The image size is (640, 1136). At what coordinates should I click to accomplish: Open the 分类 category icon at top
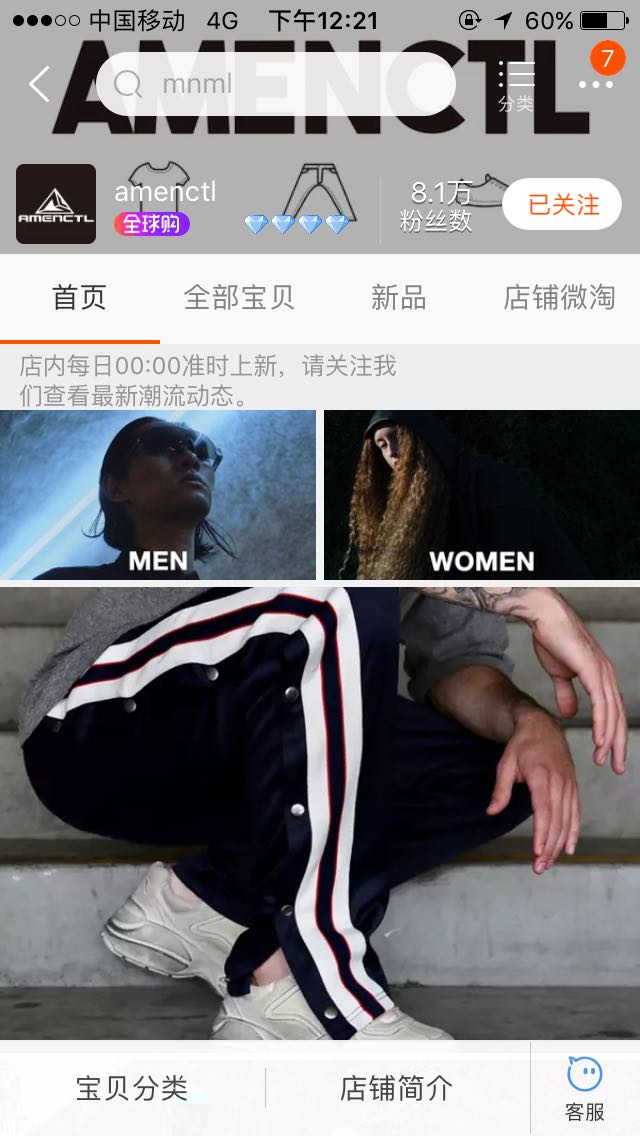pos(516,86)
